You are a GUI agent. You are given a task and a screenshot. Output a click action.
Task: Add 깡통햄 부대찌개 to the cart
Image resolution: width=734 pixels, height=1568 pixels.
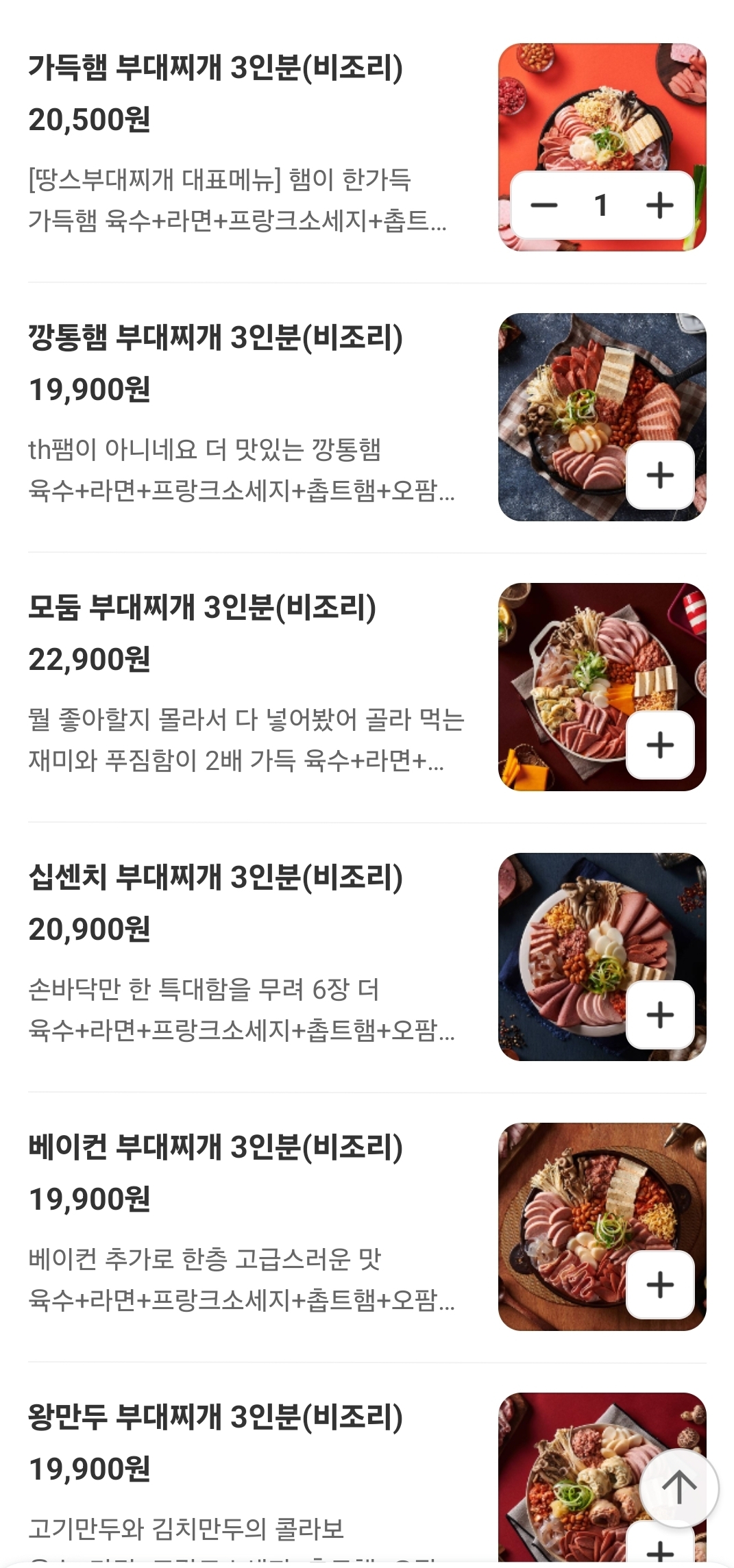coord(660,475)
